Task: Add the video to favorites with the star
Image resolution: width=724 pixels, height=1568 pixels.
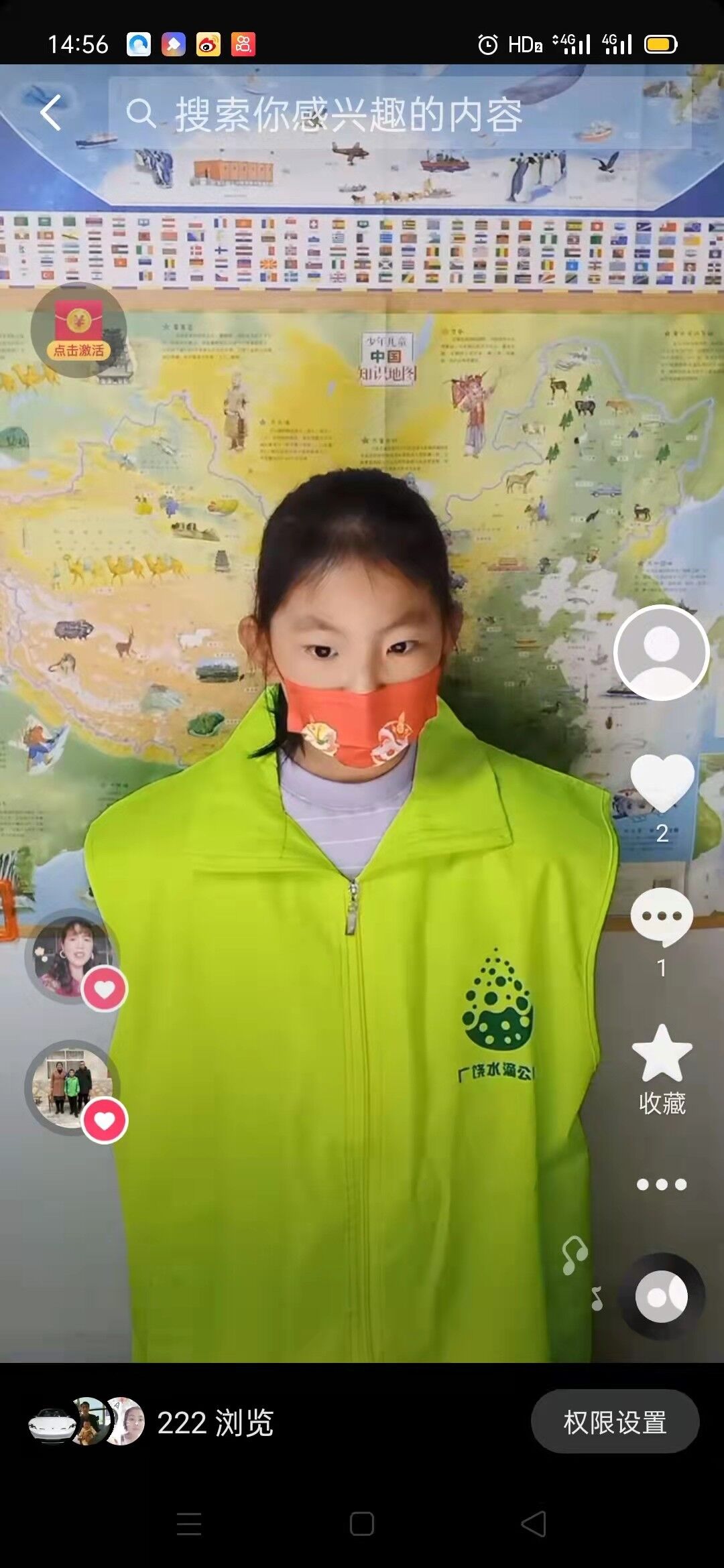Action: (x=662, y=1053)
